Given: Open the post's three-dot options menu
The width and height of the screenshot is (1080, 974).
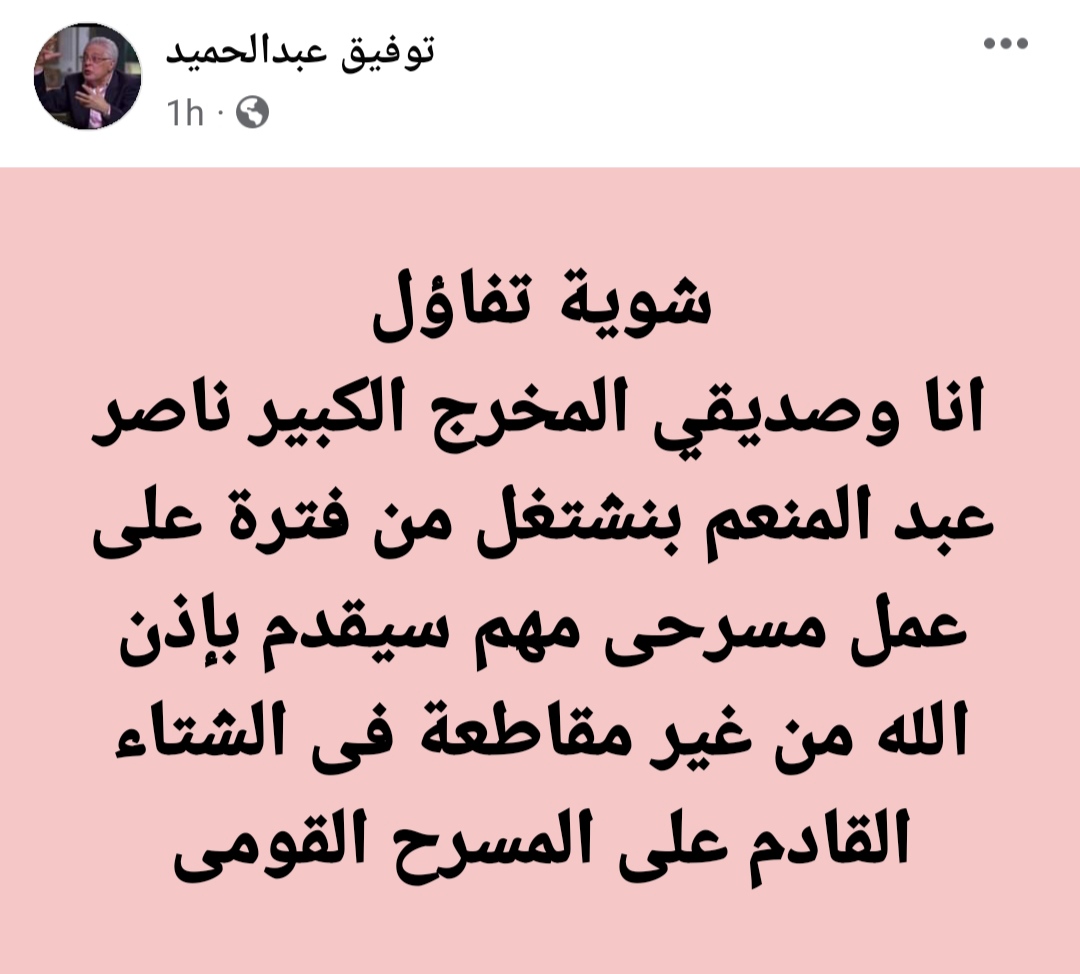Looking at the screenshot, I should pos(1005,44).
